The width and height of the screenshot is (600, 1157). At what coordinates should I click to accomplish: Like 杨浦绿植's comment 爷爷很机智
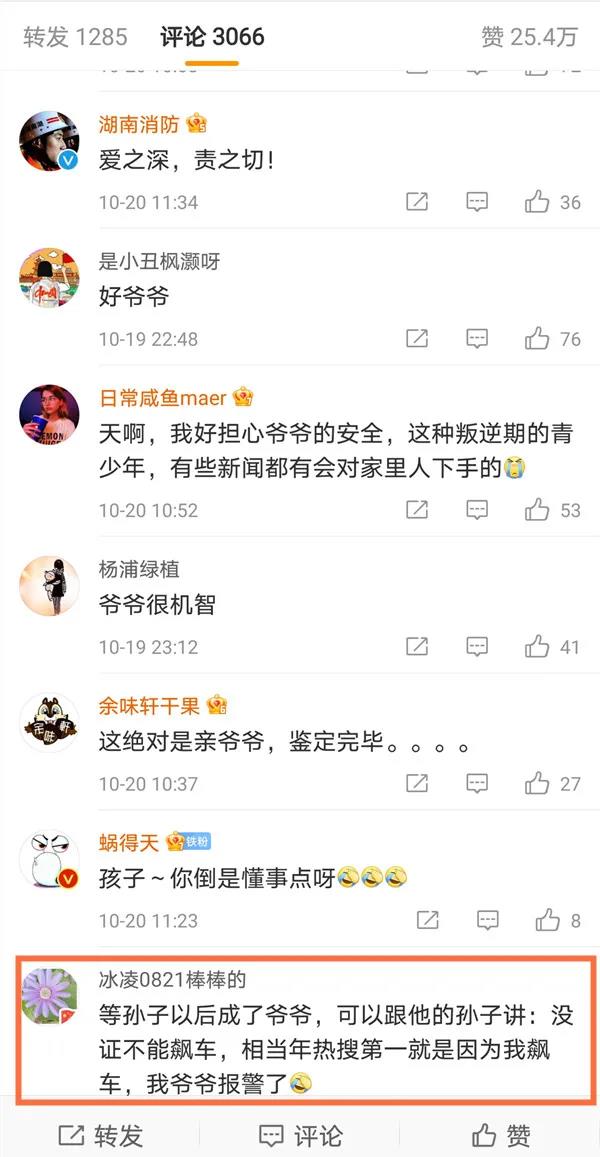coord(539,647)
